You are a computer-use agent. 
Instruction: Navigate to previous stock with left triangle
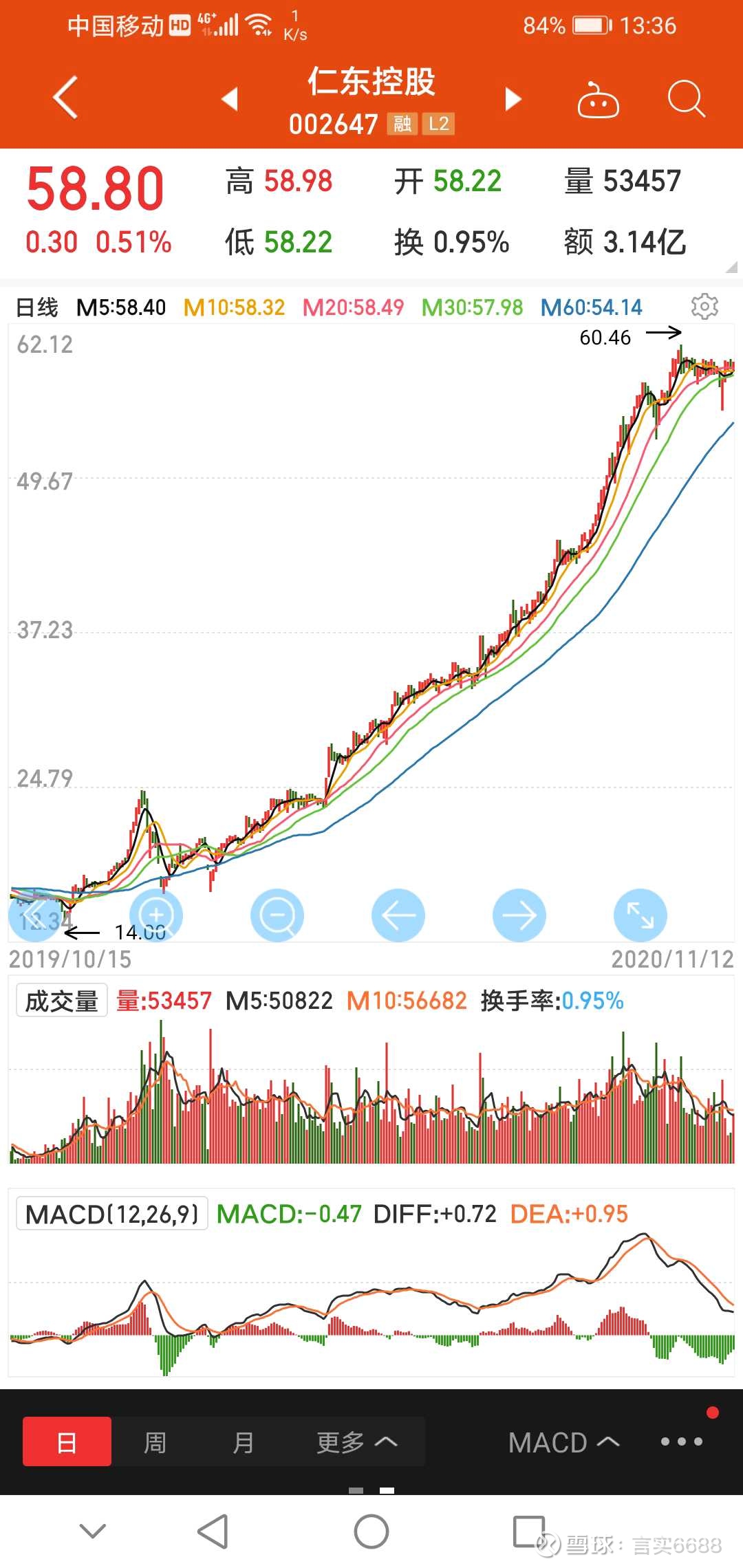click(230, 98)
